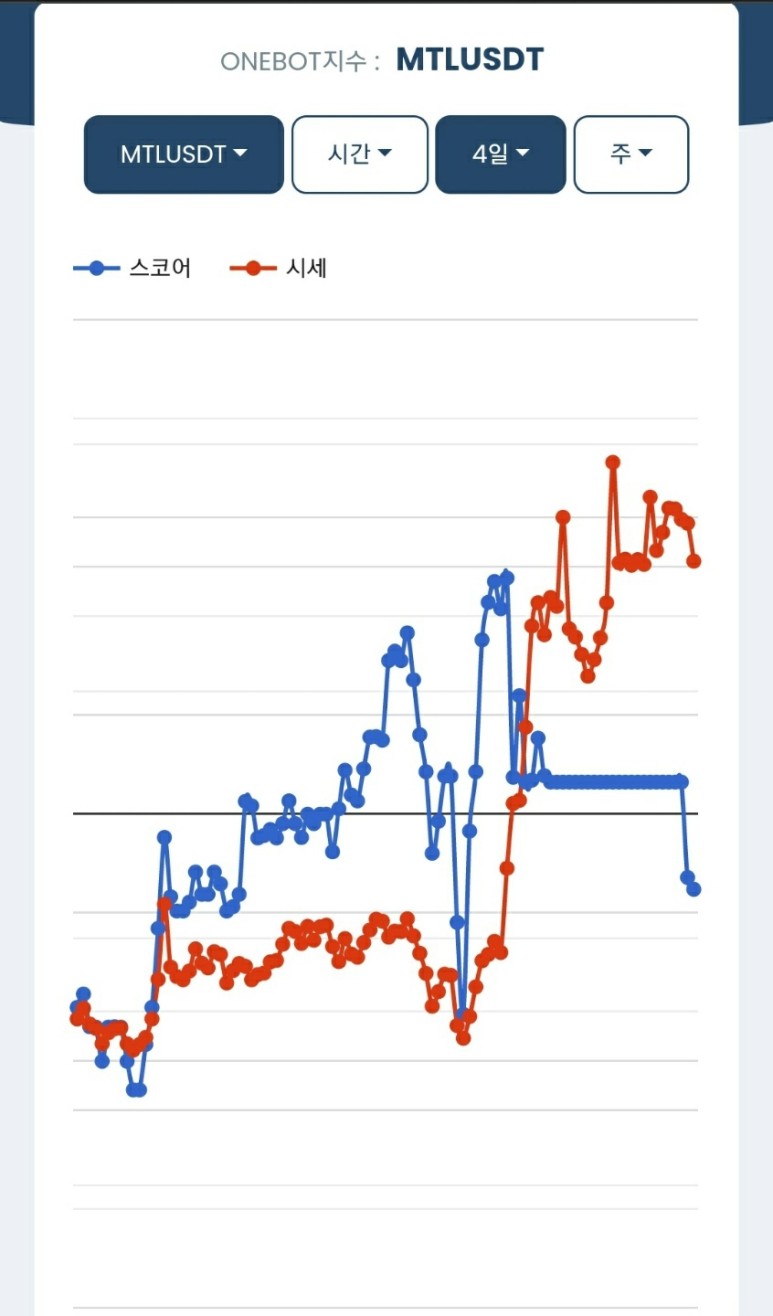
Task: Open the 4일 period dropdown
Action: [x=500, y=154]
